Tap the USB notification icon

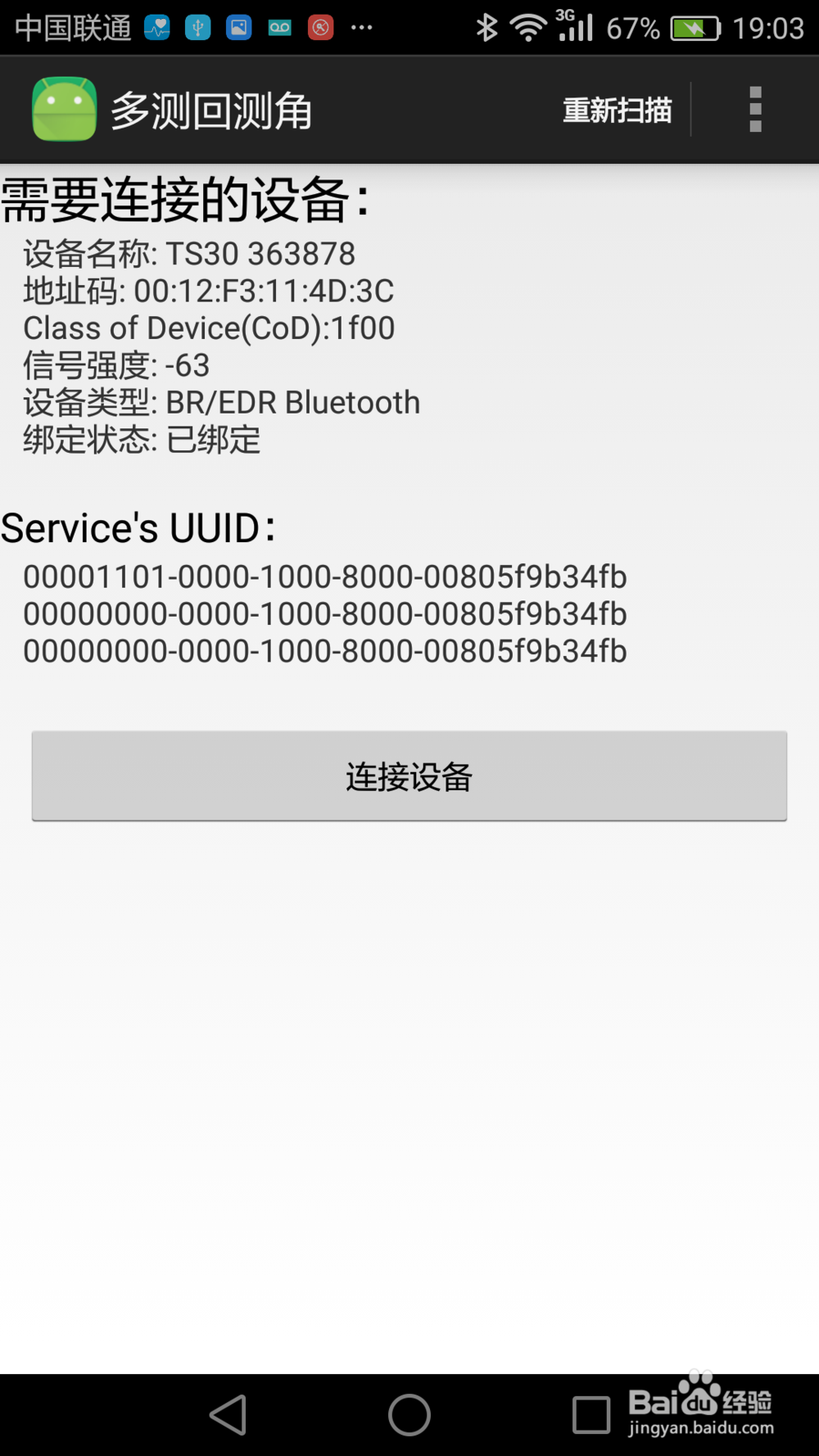click(197, 27)
